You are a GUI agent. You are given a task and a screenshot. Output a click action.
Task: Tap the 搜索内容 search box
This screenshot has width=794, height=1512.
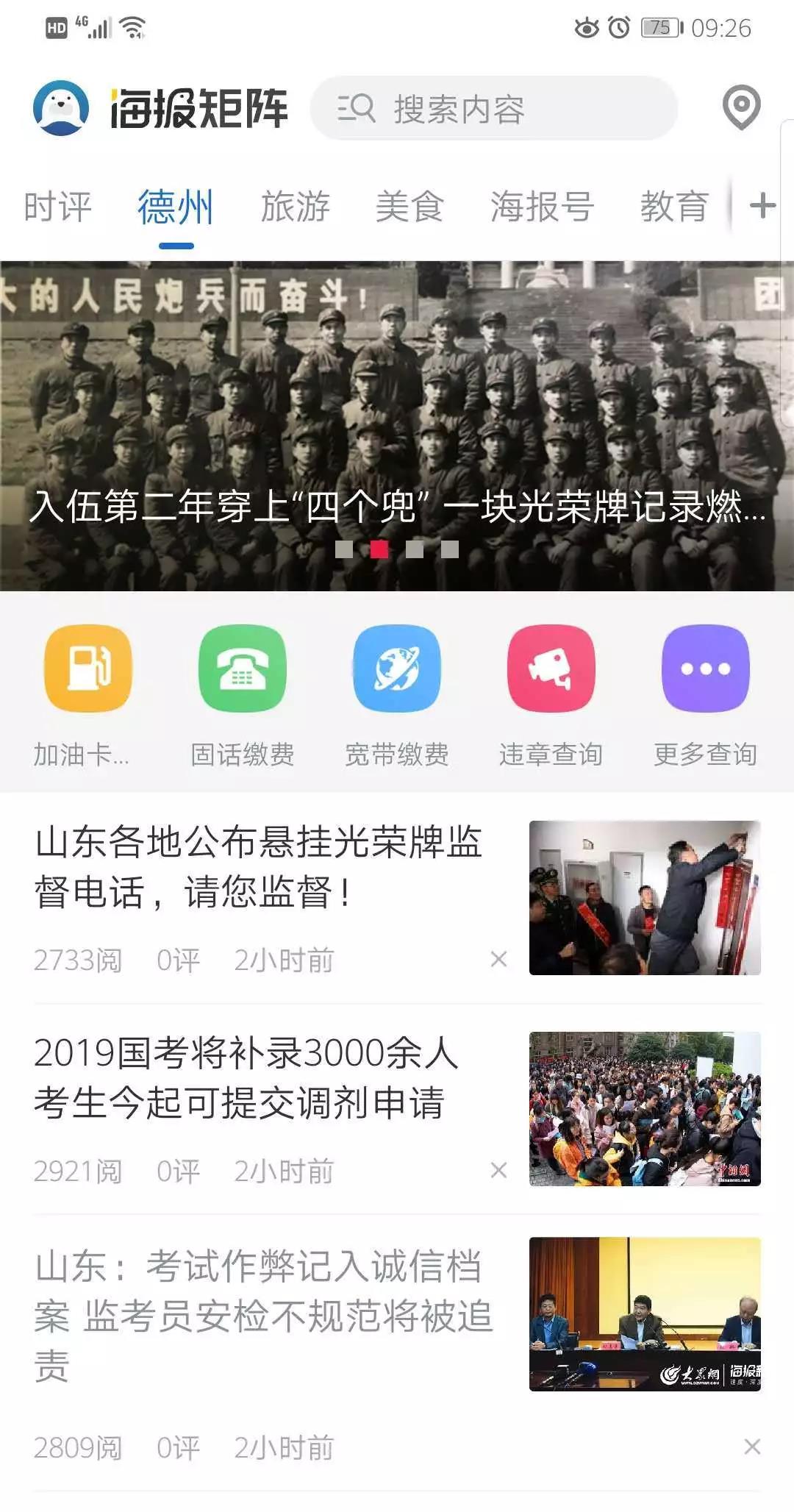tap(493, 109)
